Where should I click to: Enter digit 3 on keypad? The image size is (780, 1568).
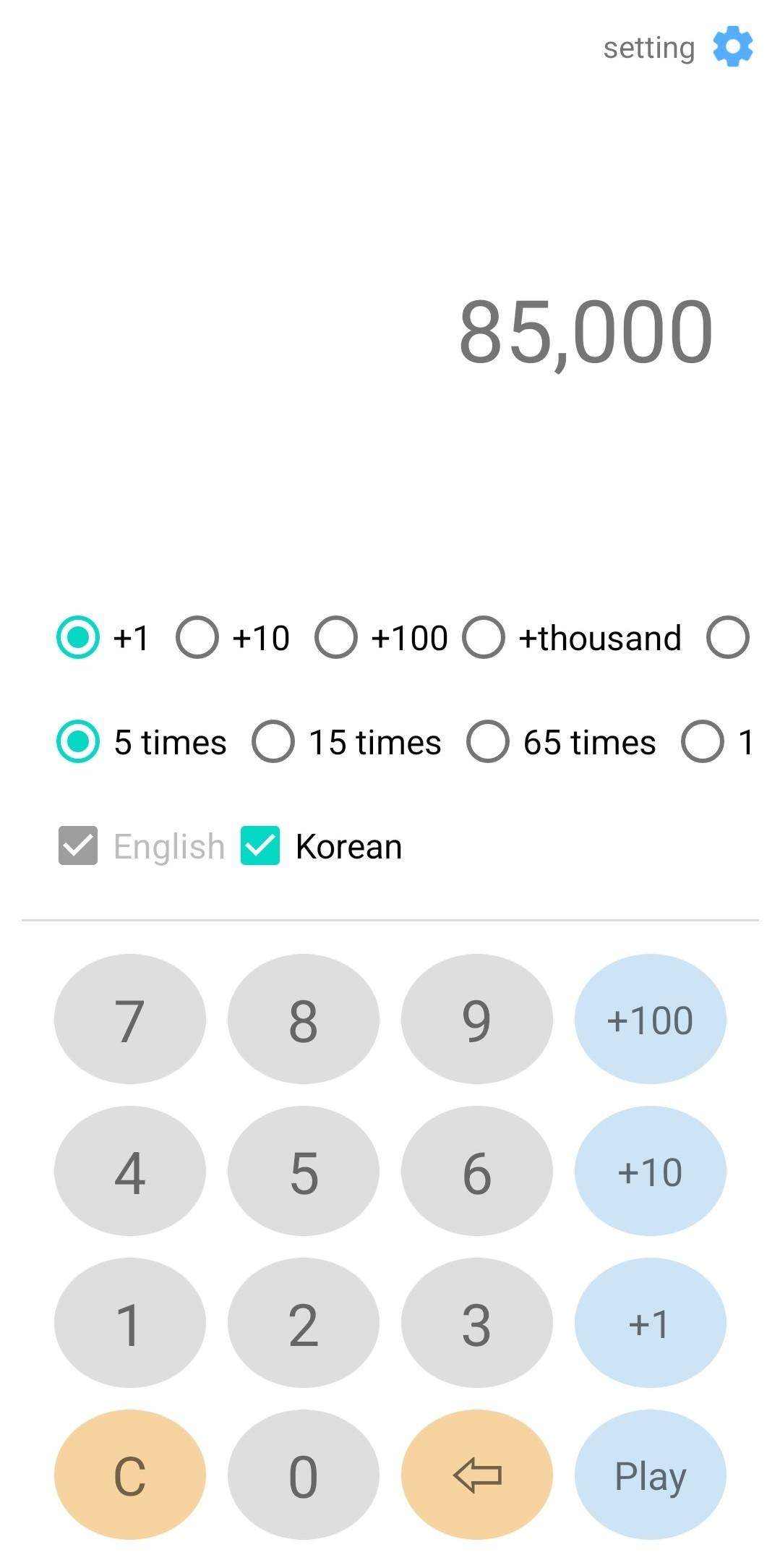[x=476, y=1323]
